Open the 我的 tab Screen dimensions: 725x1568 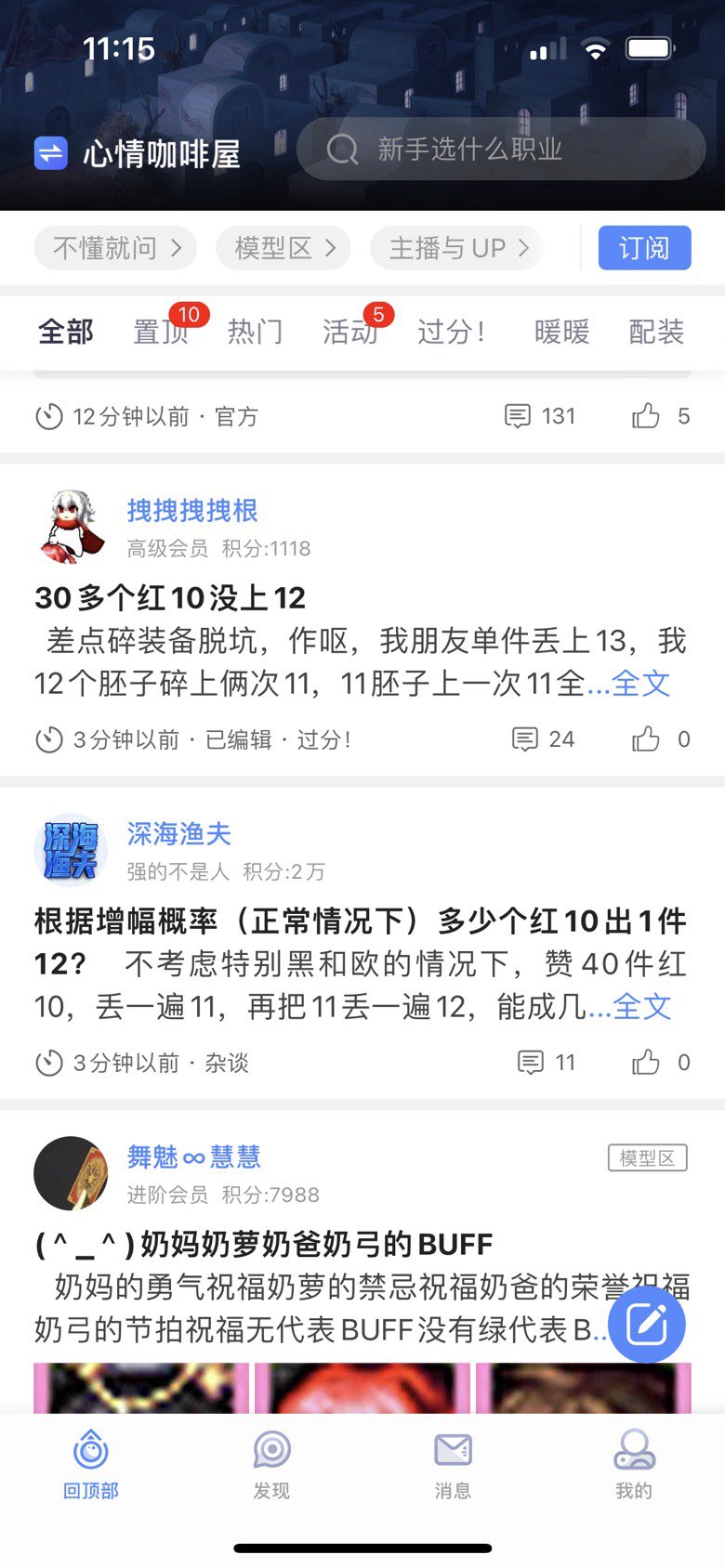[x=634, y=1466]
